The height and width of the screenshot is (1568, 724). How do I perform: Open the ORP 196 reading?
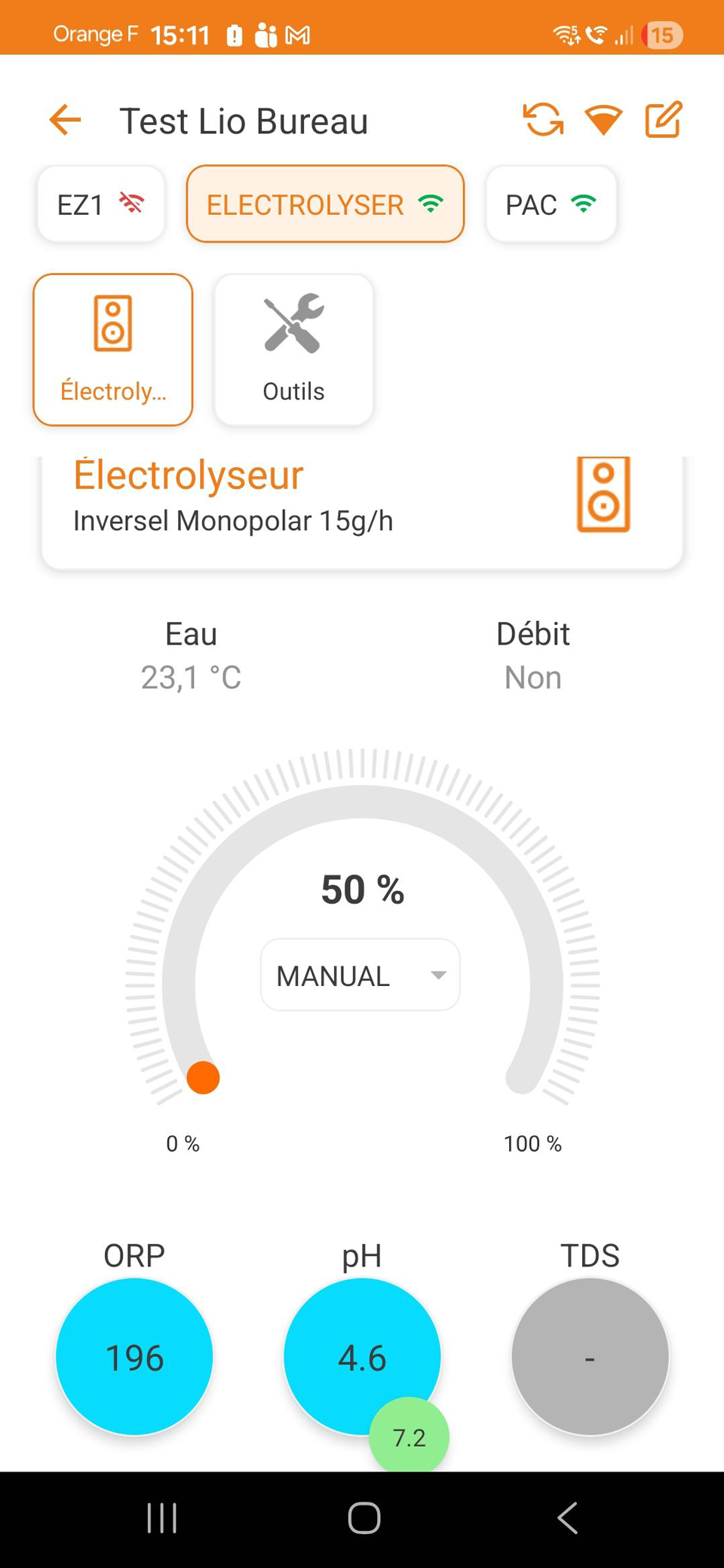[x=134, y=1357]
